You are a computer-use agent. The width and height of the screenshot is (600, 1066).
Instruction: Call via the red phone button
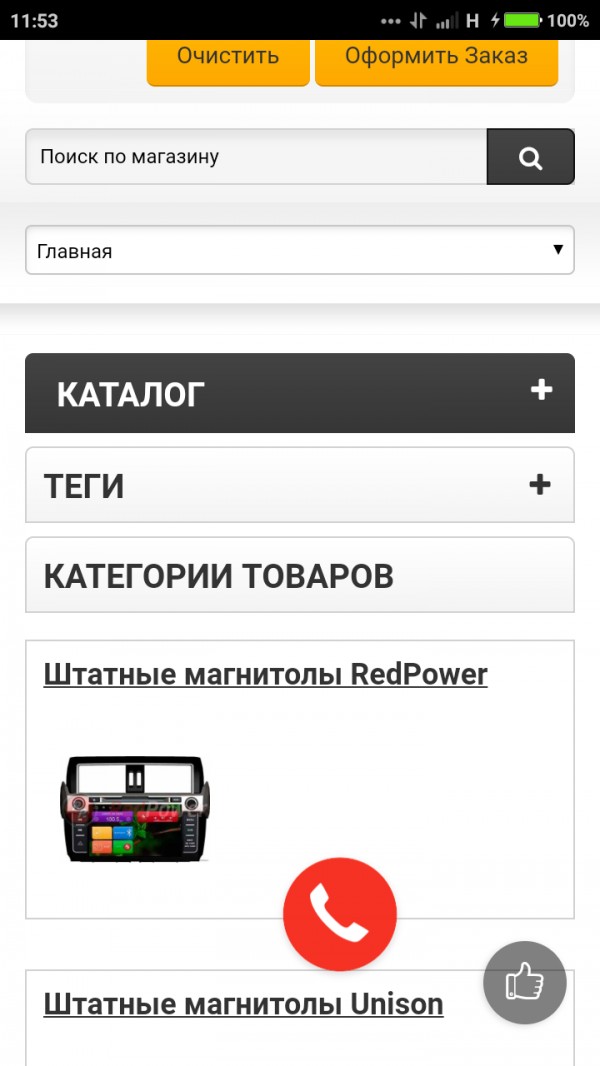[340, 913]
